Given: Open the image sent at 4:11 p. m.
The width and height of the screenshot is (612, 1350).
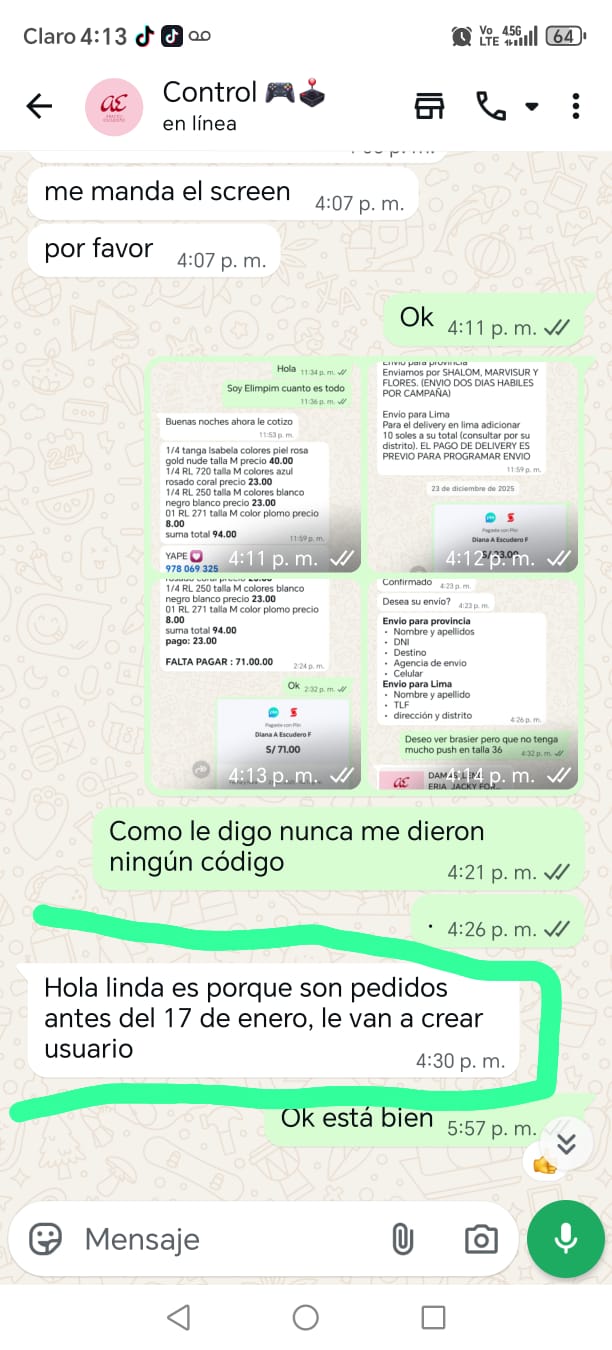Looking at the screenshot, I should click(x=258, y=467).
